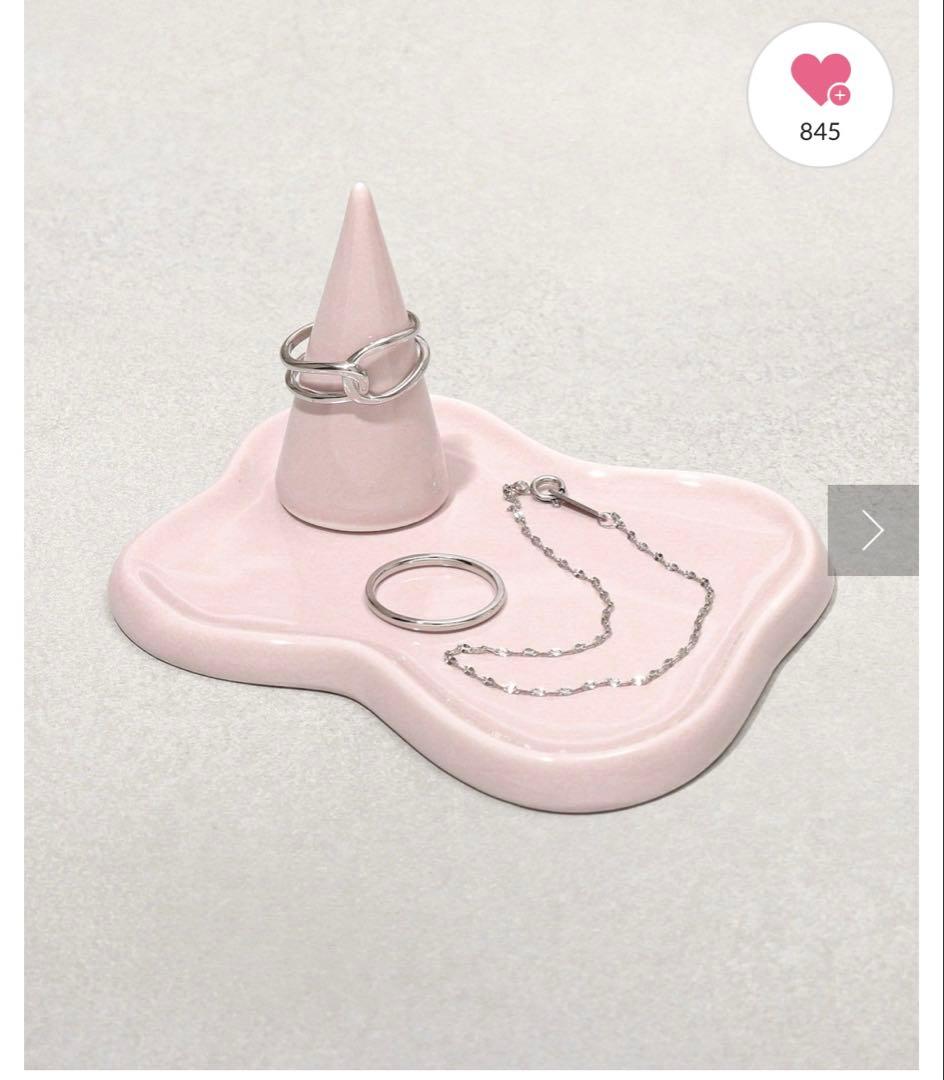Image resolution: width=944 pixels, height=1080 pixels.
Task: Show the next product image
Action: pos(872,530)
